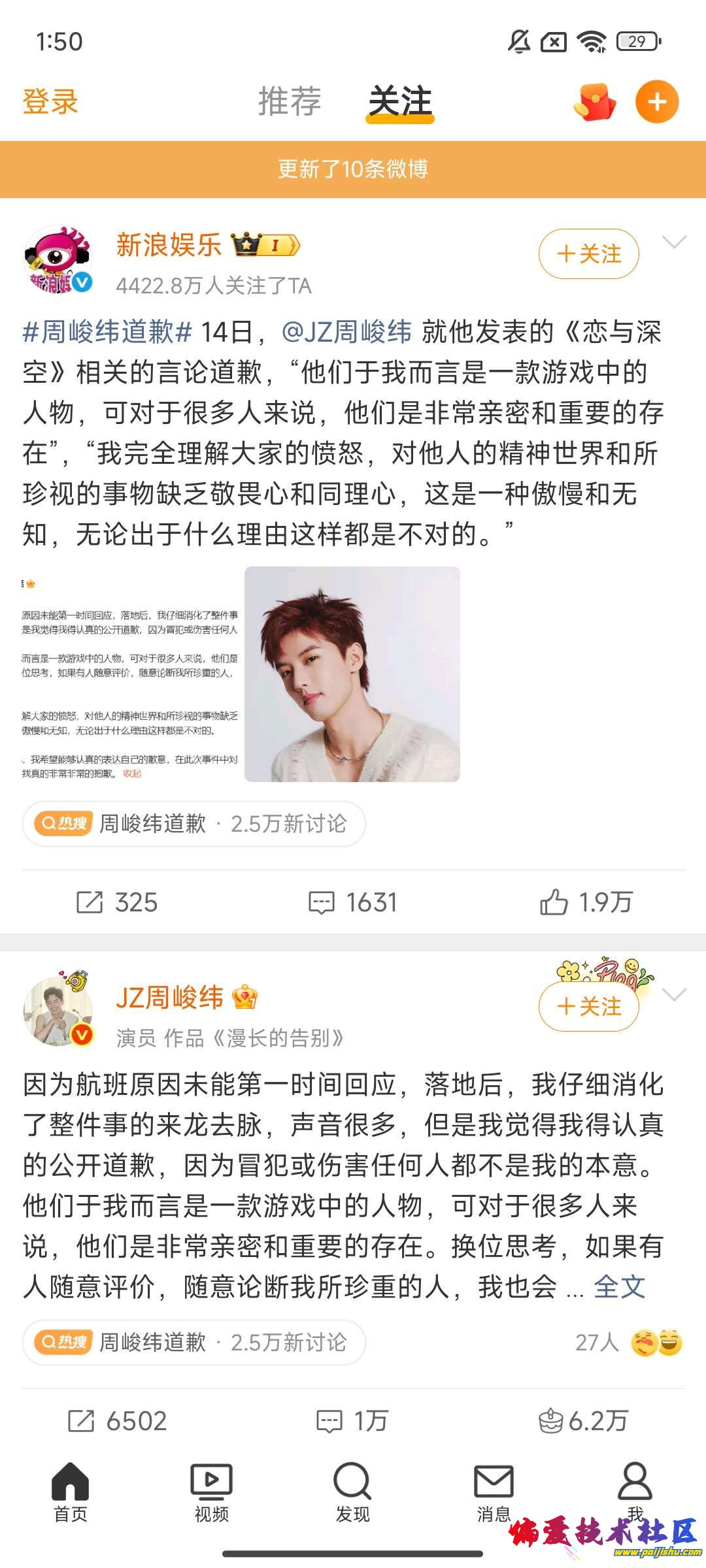Open comments on the 新浪娱乐 post
Viewport: 706px width, 1568px height.
click(353, 902)
